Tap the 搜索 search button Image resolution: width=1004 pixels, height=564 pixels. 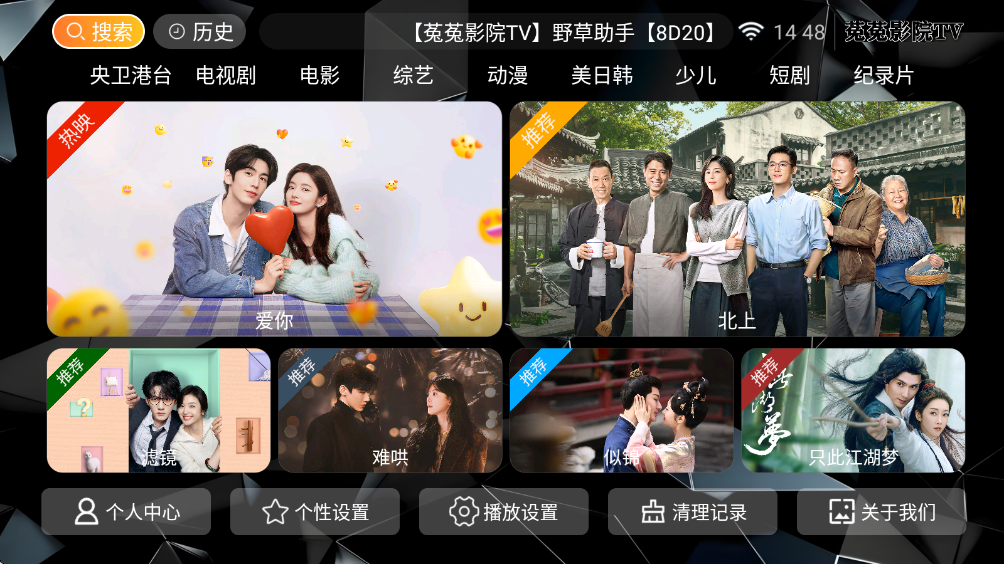coord(98,32)
